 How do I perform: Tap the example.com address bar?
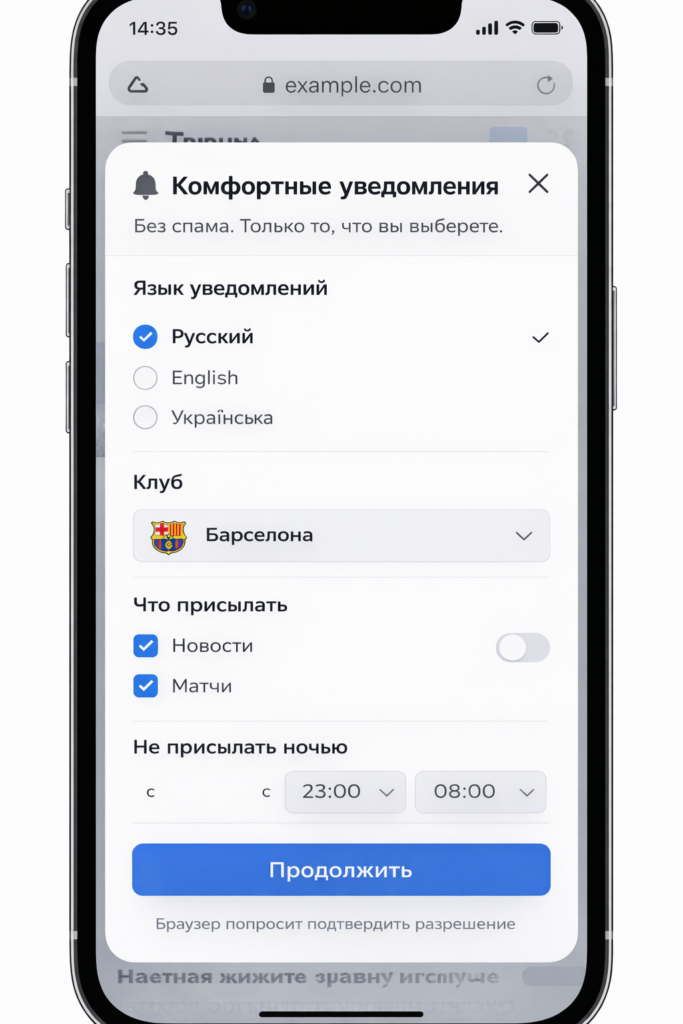tap(340, 85)
